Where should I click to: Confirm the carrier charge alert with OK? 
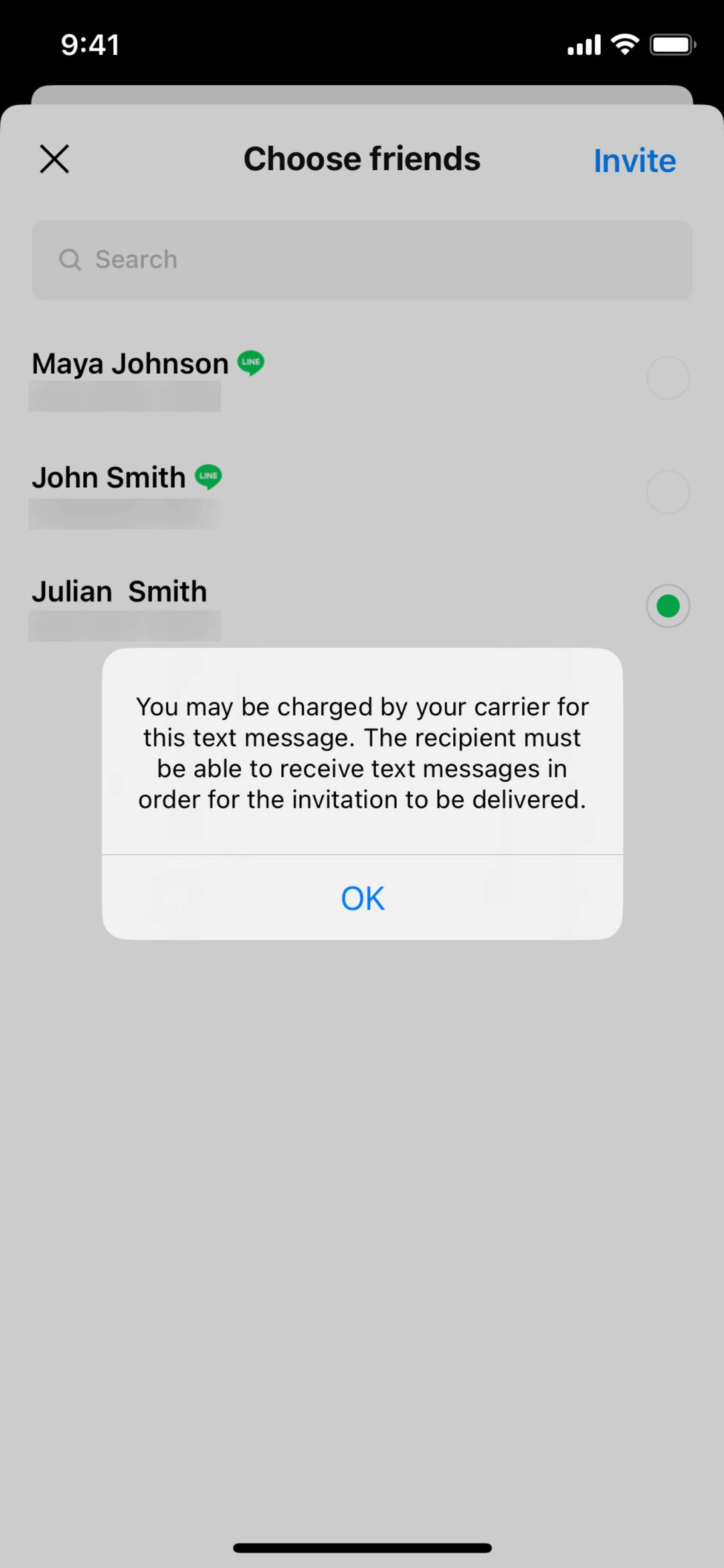tap(362, 898)
